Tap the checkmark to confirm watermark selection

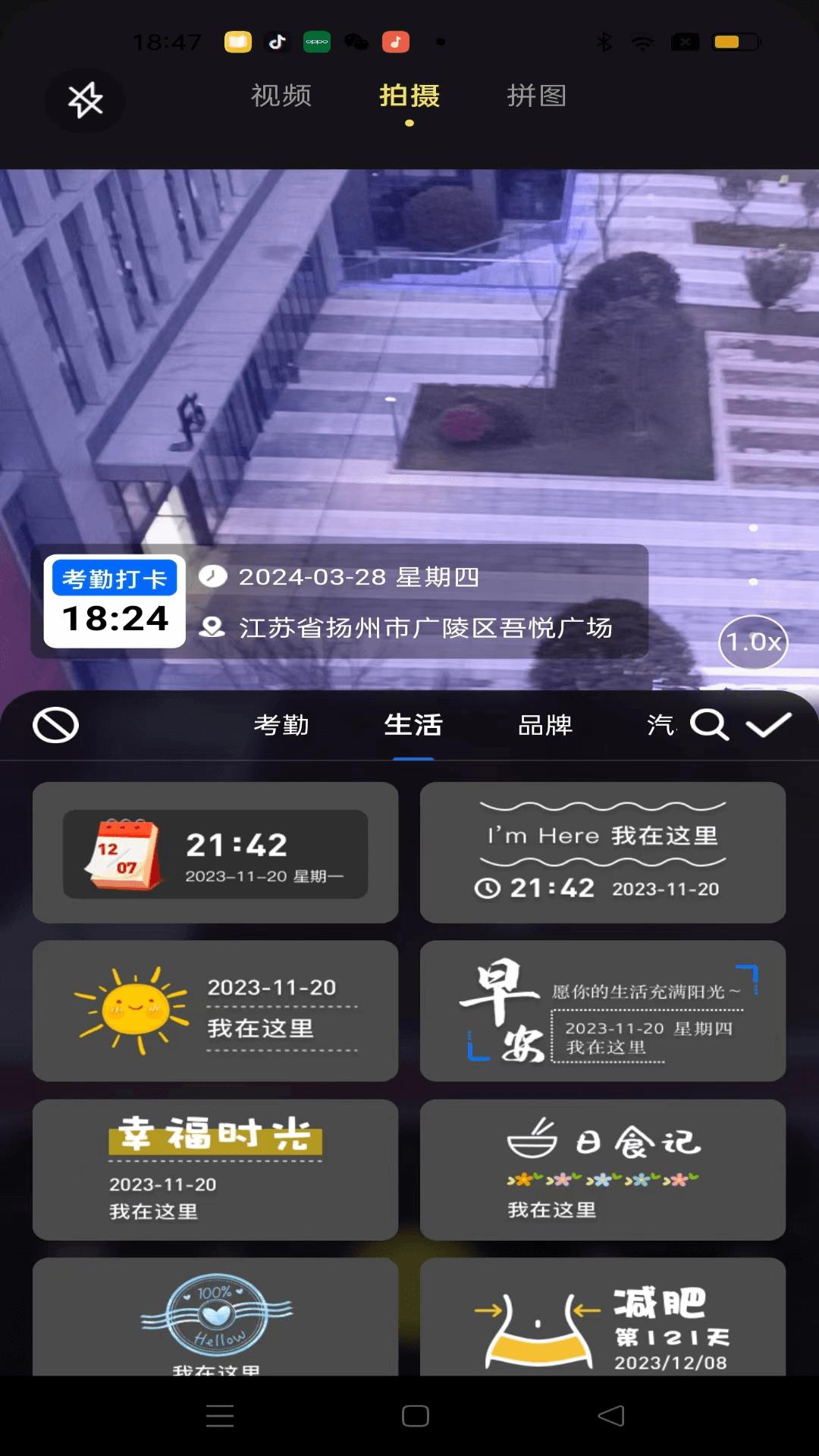click(x=769, y=725)
